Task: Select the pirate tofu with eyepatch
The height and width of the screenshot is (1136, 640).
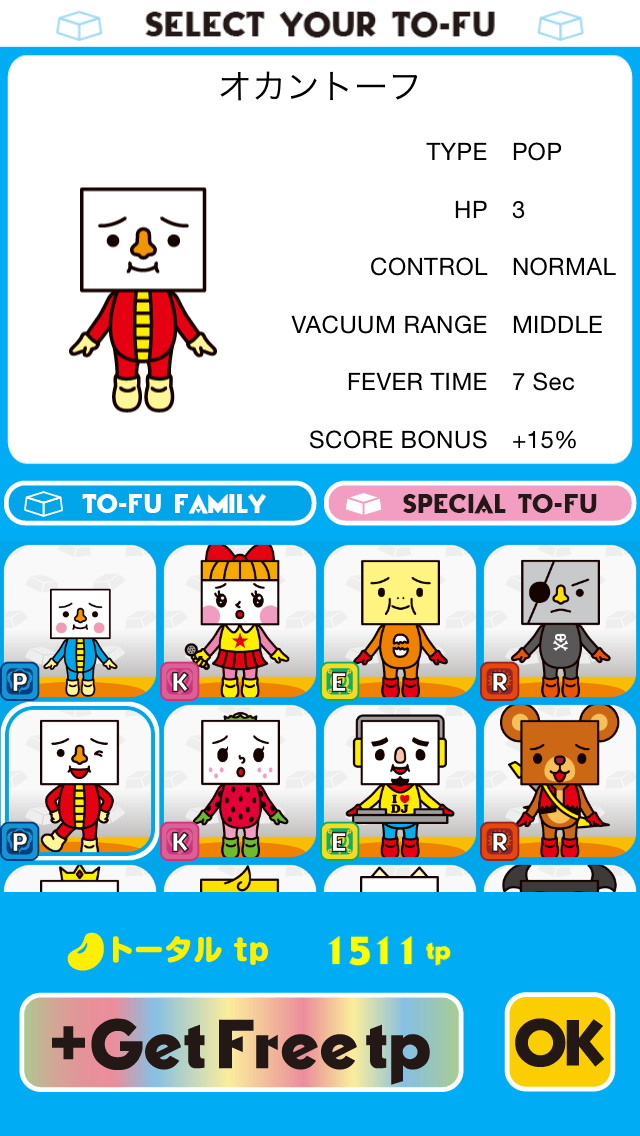Action: tap(560, 622)
